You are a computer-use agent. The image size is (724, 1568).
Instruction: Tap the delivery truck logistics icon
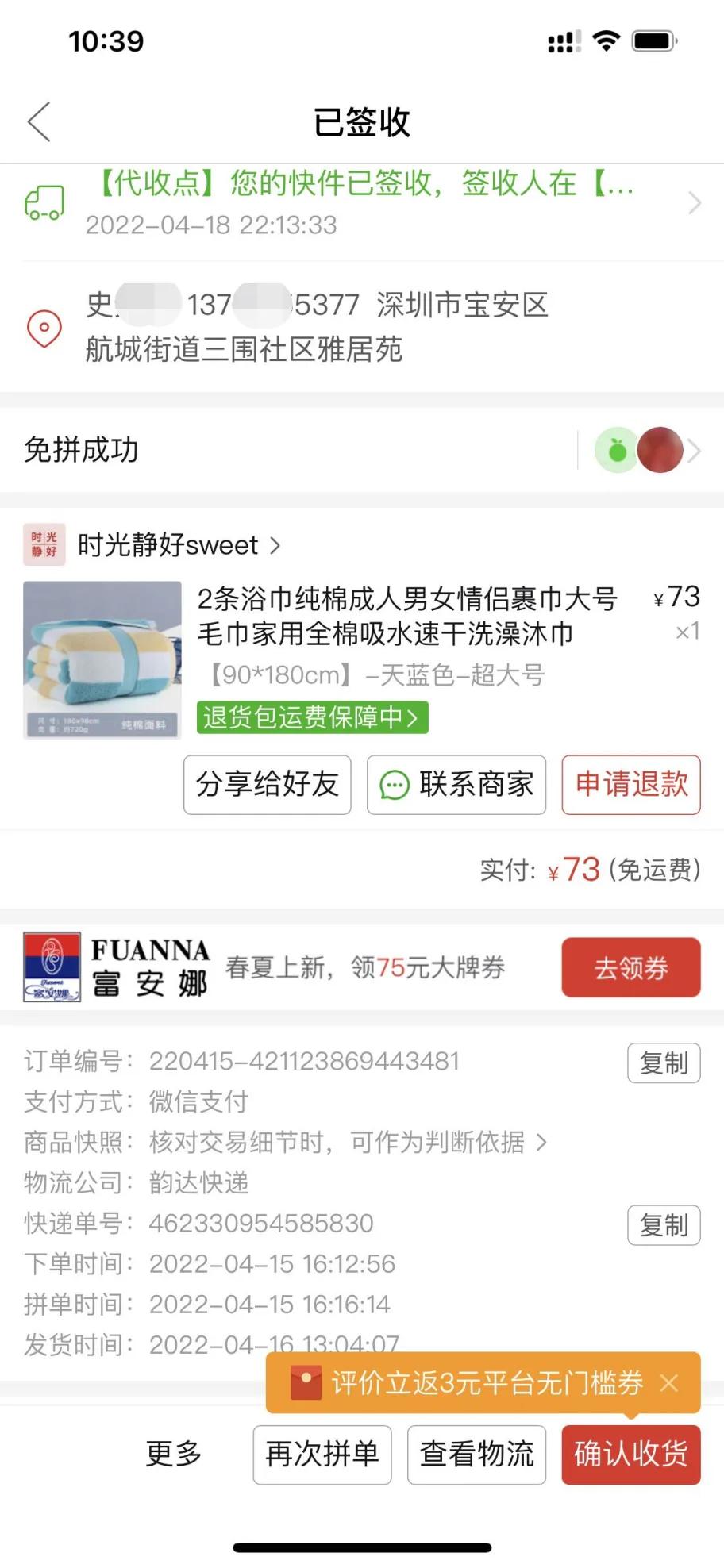(44, 202)
